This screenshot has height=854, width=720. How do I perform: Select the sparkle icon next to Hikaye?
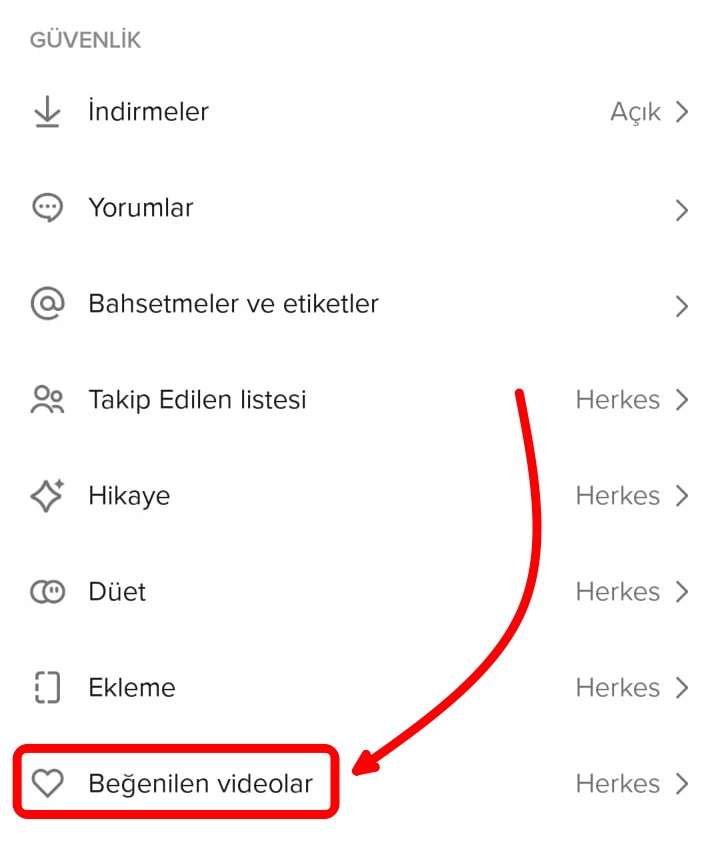pos(47,495)
